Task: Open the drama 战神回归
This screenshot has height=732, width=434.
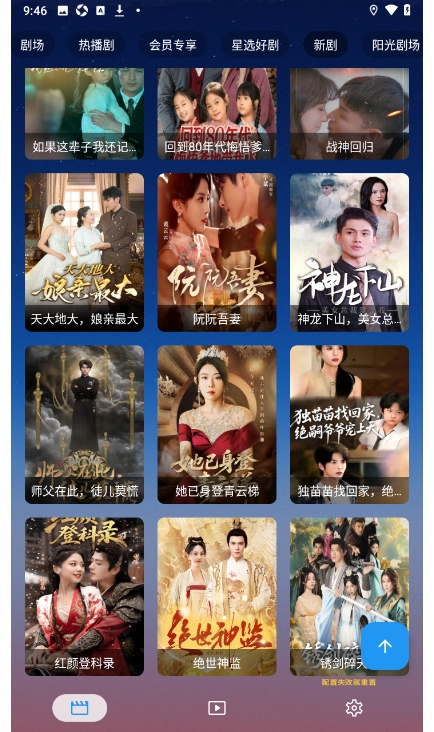Action: 350,114
